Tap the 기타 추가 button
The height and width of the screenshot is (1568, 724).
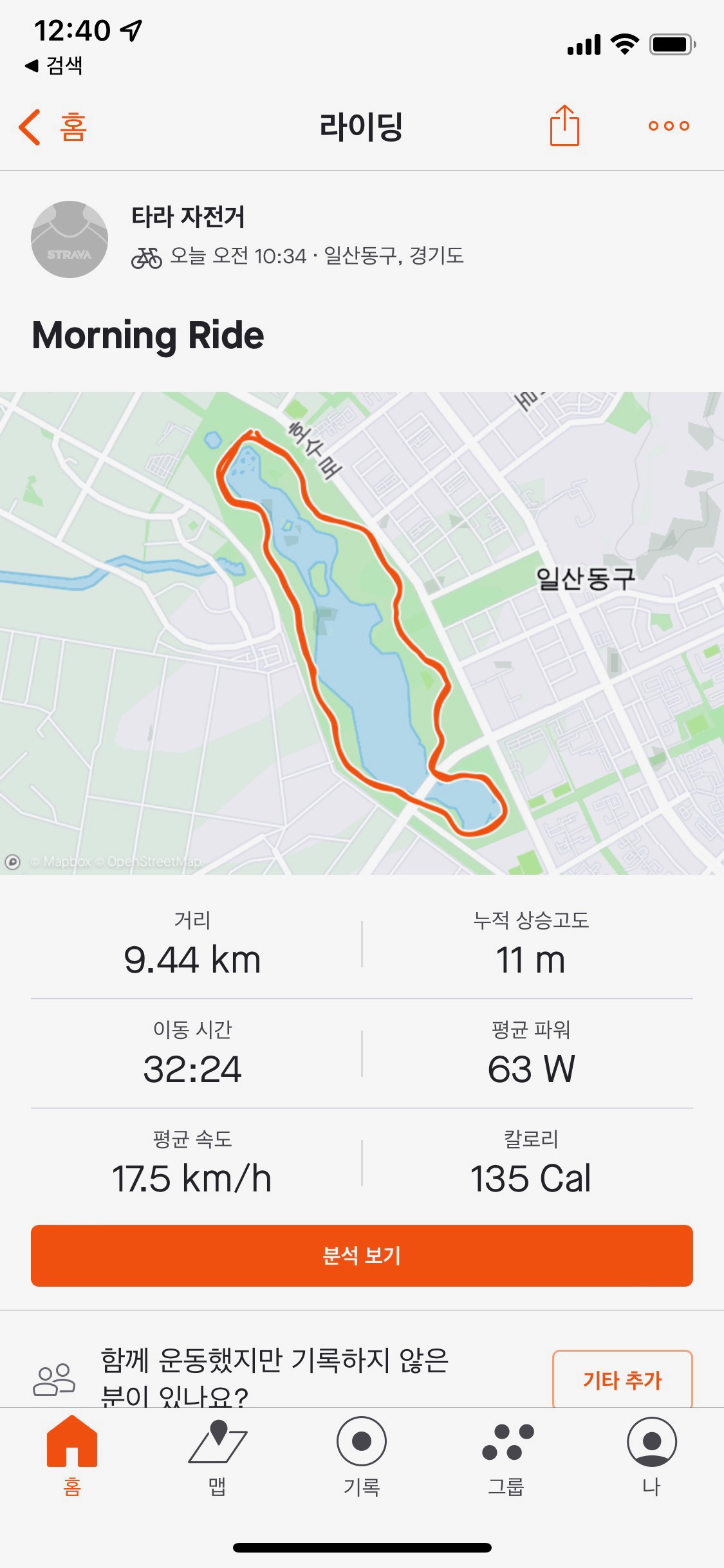(622, 1379)
